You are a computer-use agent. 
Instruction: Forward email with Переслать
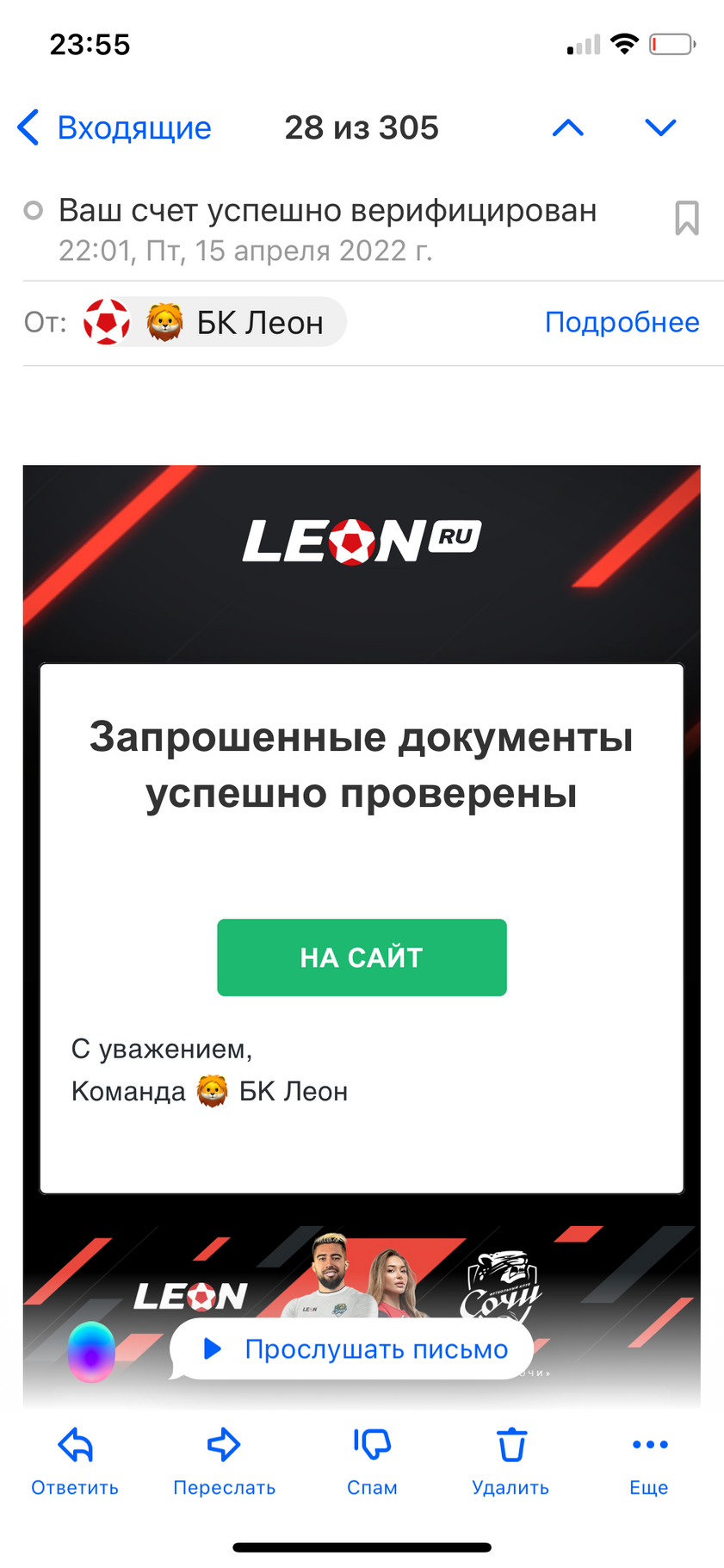(x=224, y=1459)
